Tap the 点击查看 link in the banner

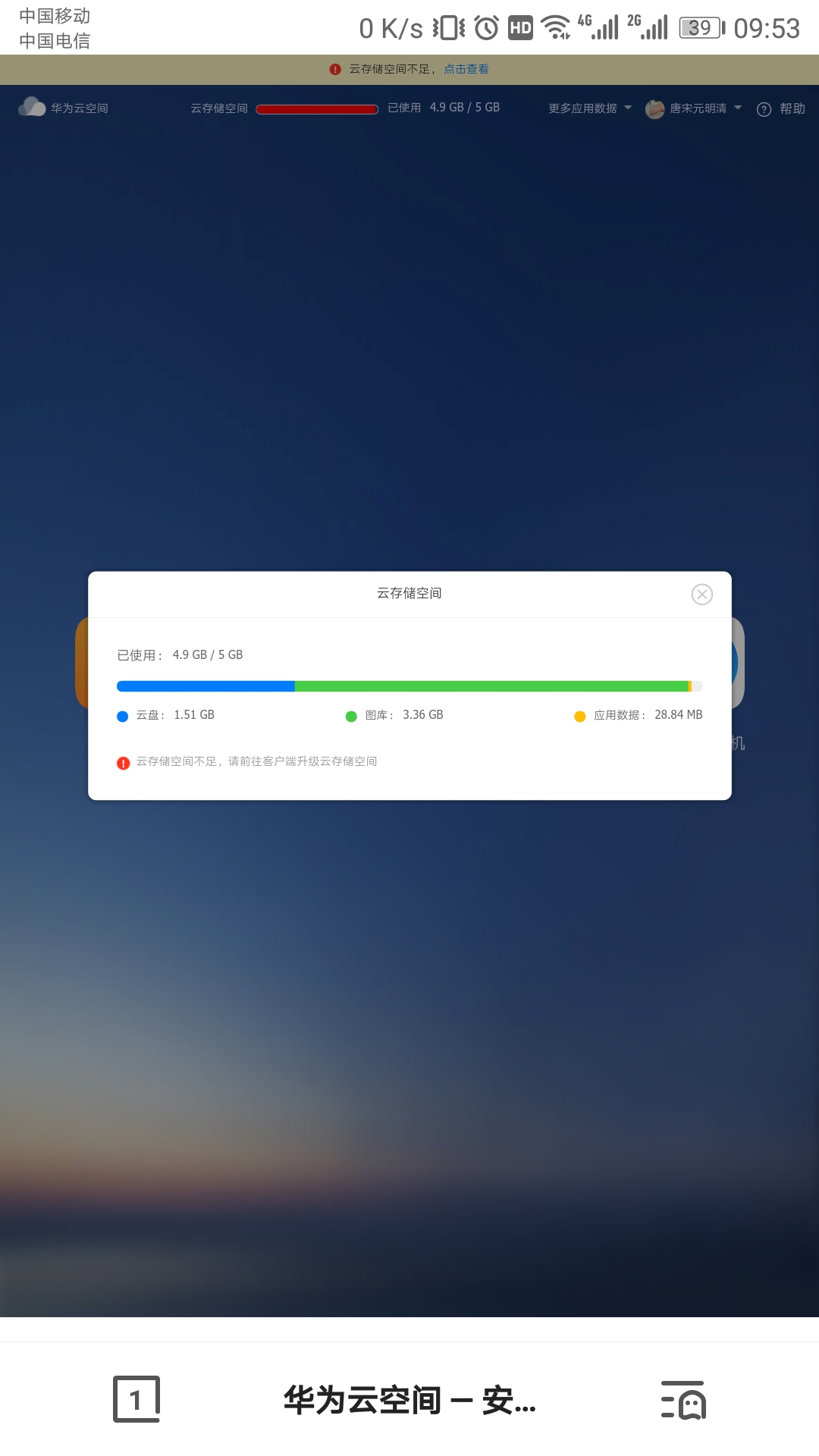pos(466,69)
